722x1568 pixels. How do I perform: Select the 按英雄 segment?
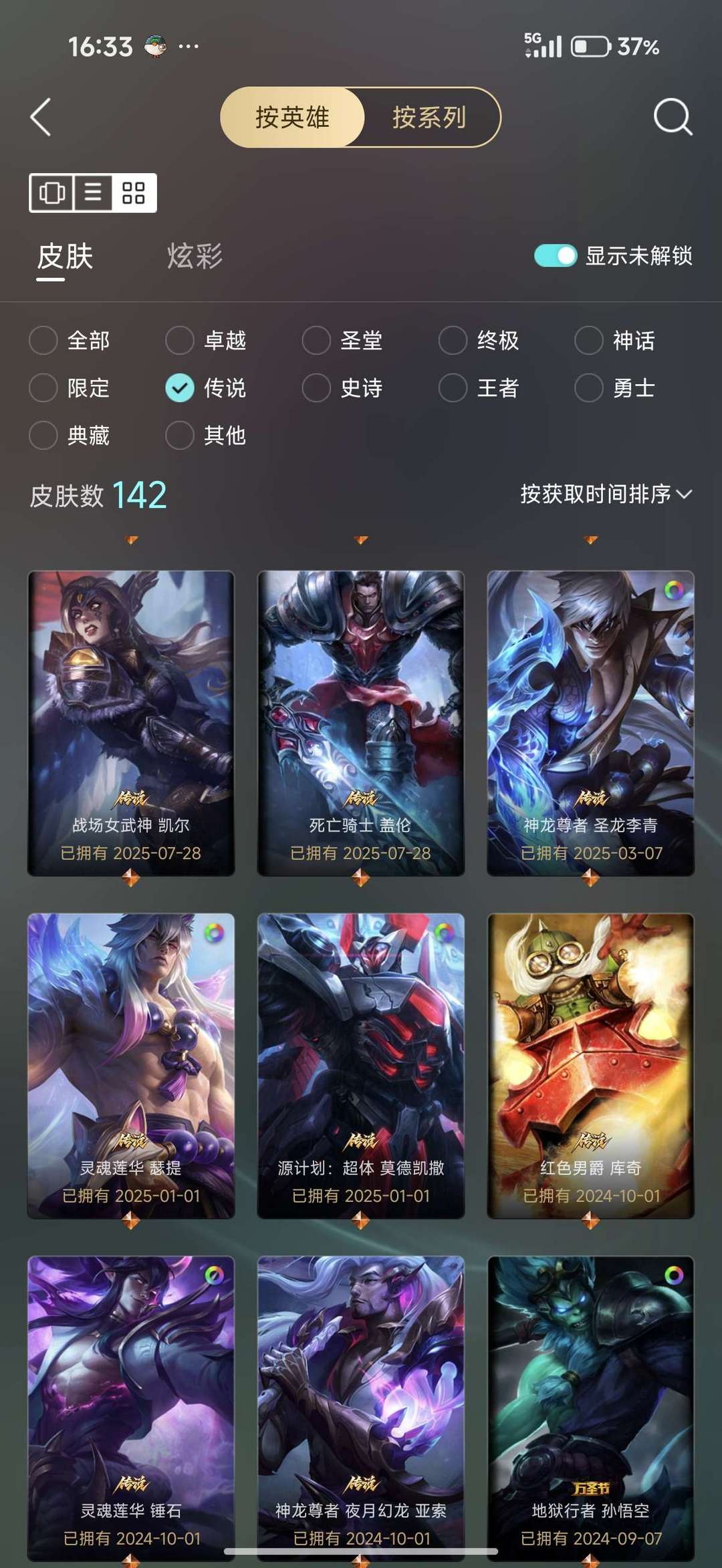point(292,118)
